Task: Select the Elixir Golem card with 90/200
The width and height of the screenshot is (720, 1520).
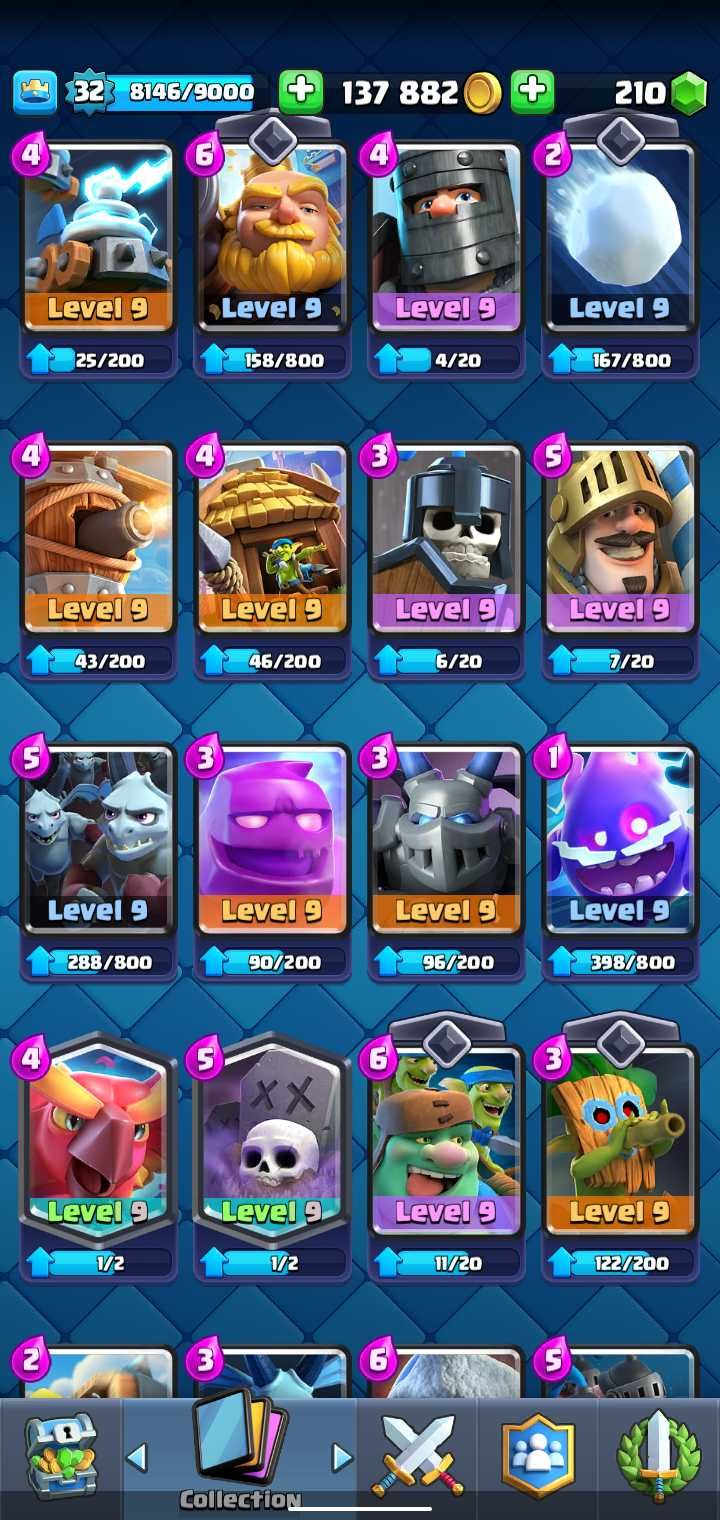Action: [272, 840]
